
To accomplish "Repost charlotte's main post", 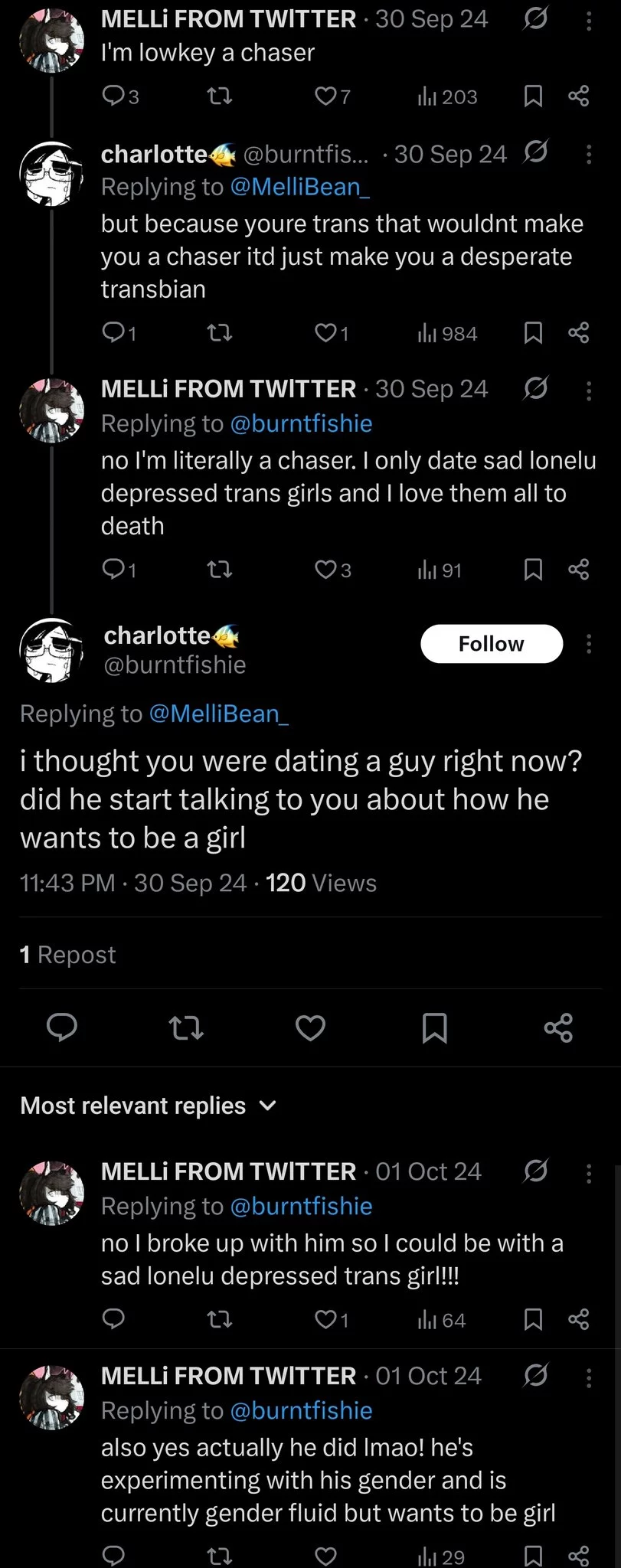I will [186, 1027].
